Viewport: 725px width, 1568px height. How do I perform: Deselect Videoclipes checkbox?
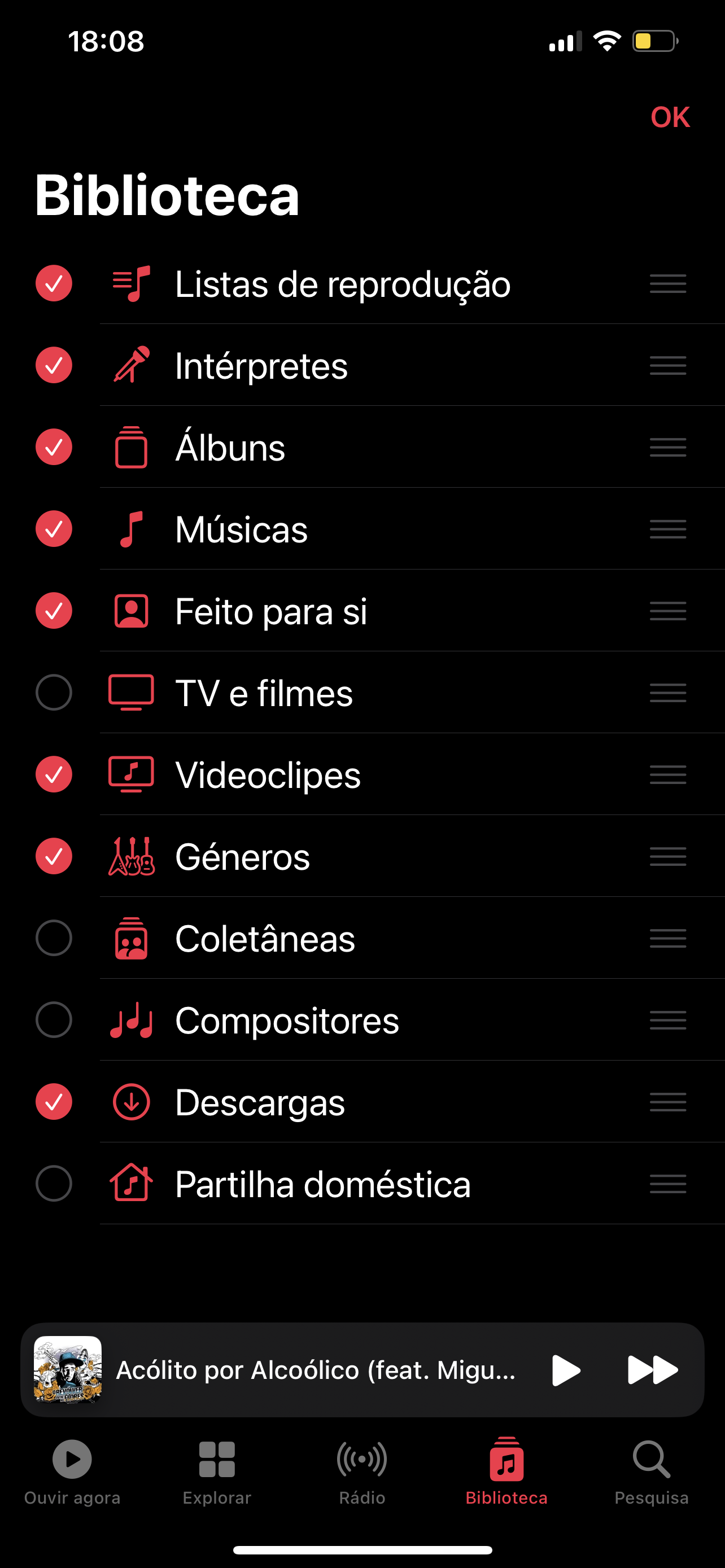54,774
